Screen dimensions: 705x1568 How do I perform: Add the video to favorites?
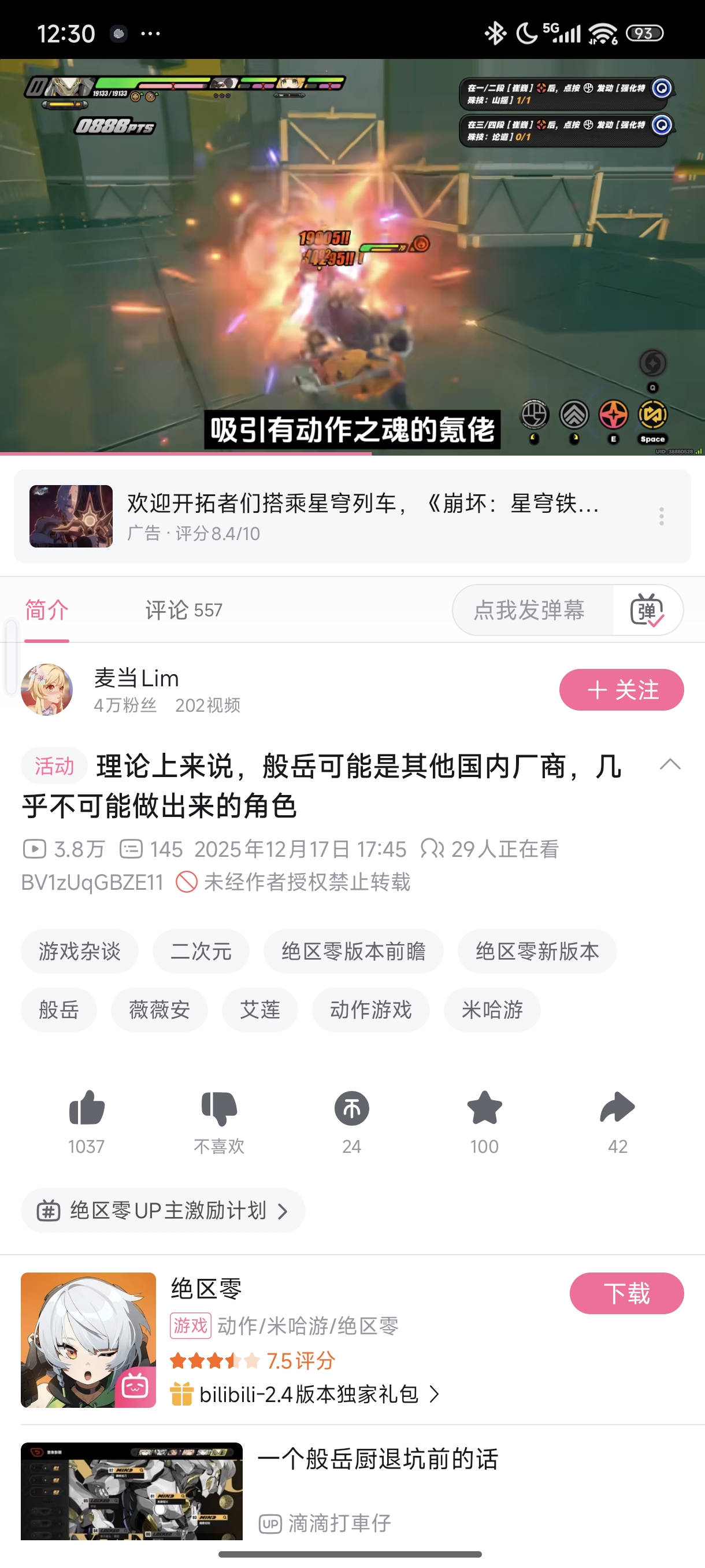click(484, 1109)
